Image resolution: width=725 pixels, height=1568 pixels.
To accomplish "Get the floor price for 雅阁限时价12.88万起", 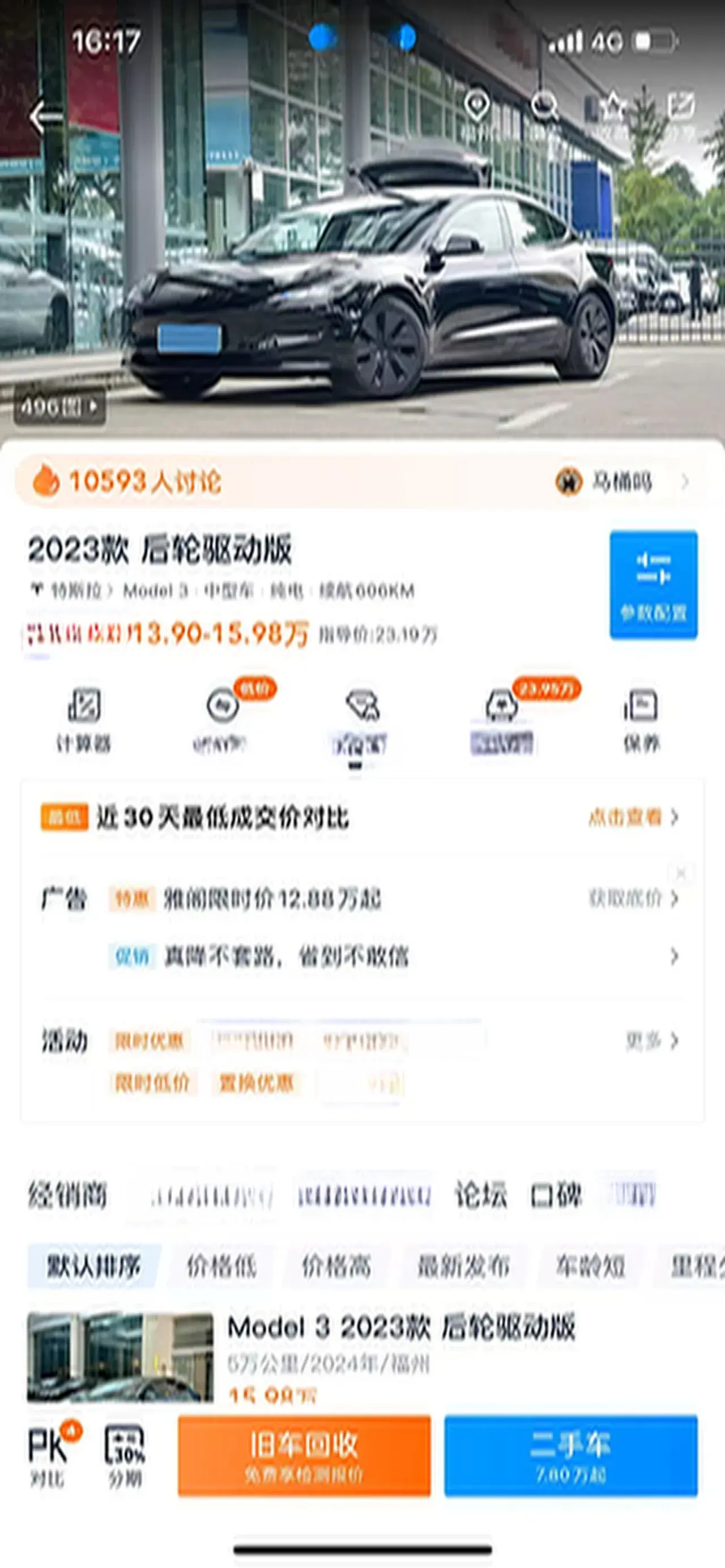I will pos(633,899).
